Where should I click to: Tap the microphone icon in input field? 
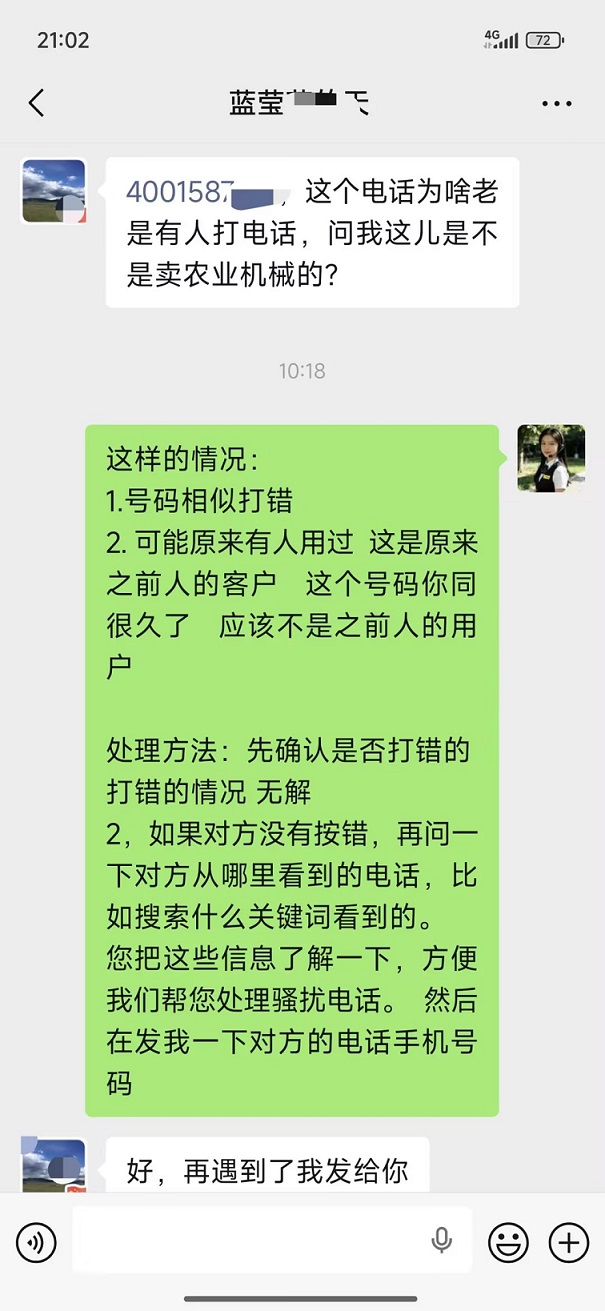point(442,1241)
